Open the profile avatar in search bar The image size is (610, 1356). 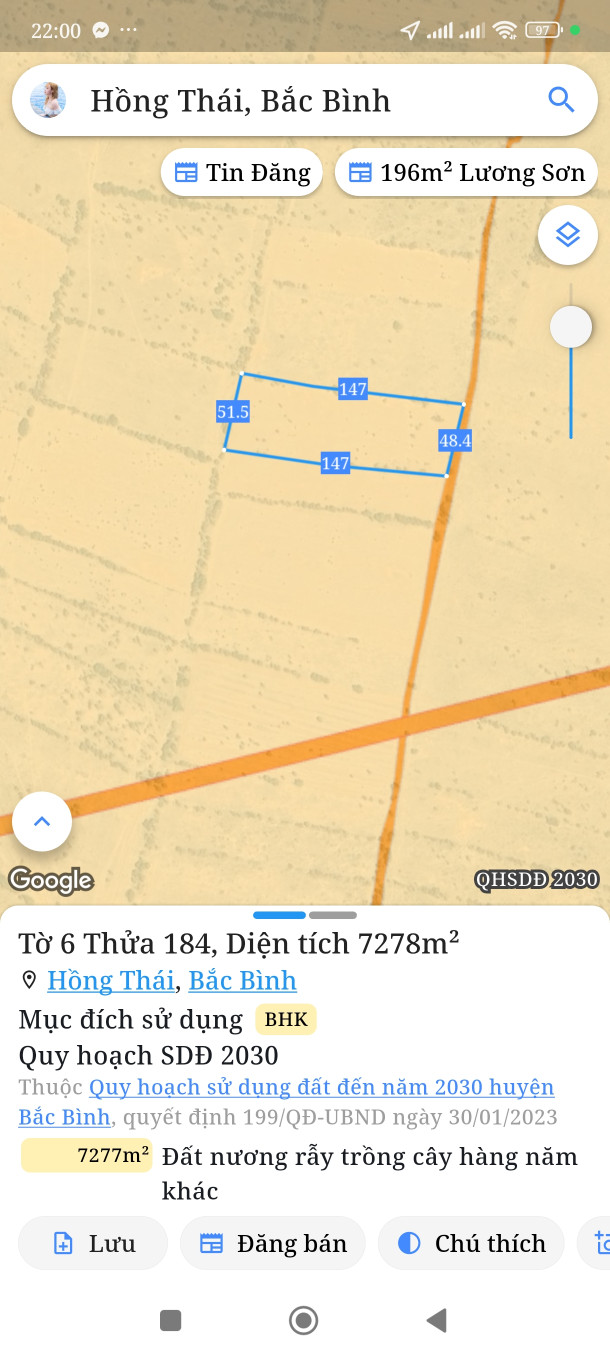(x=48, y=100)
